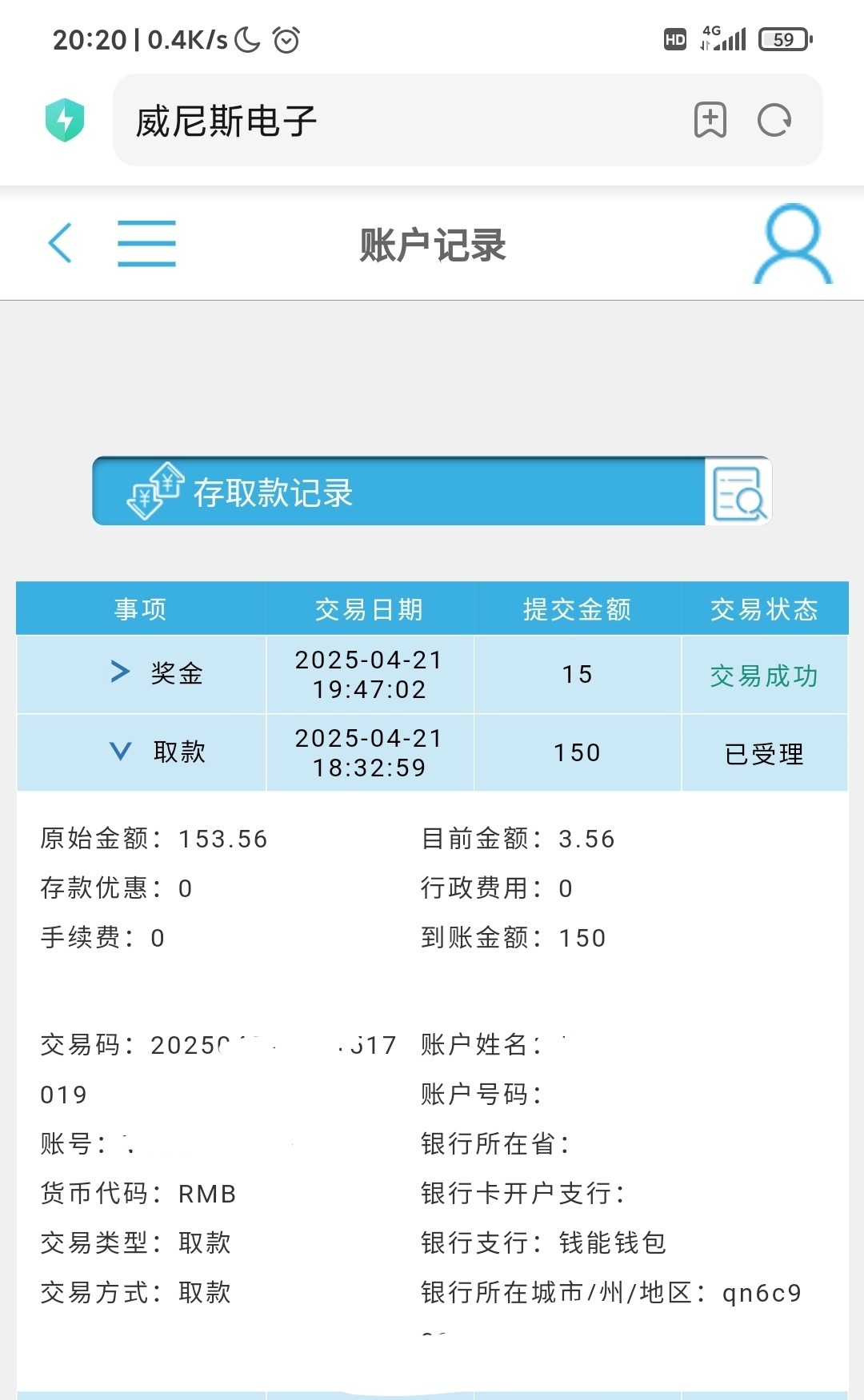Go back using the blue arrow

click(x=61, y=243)
